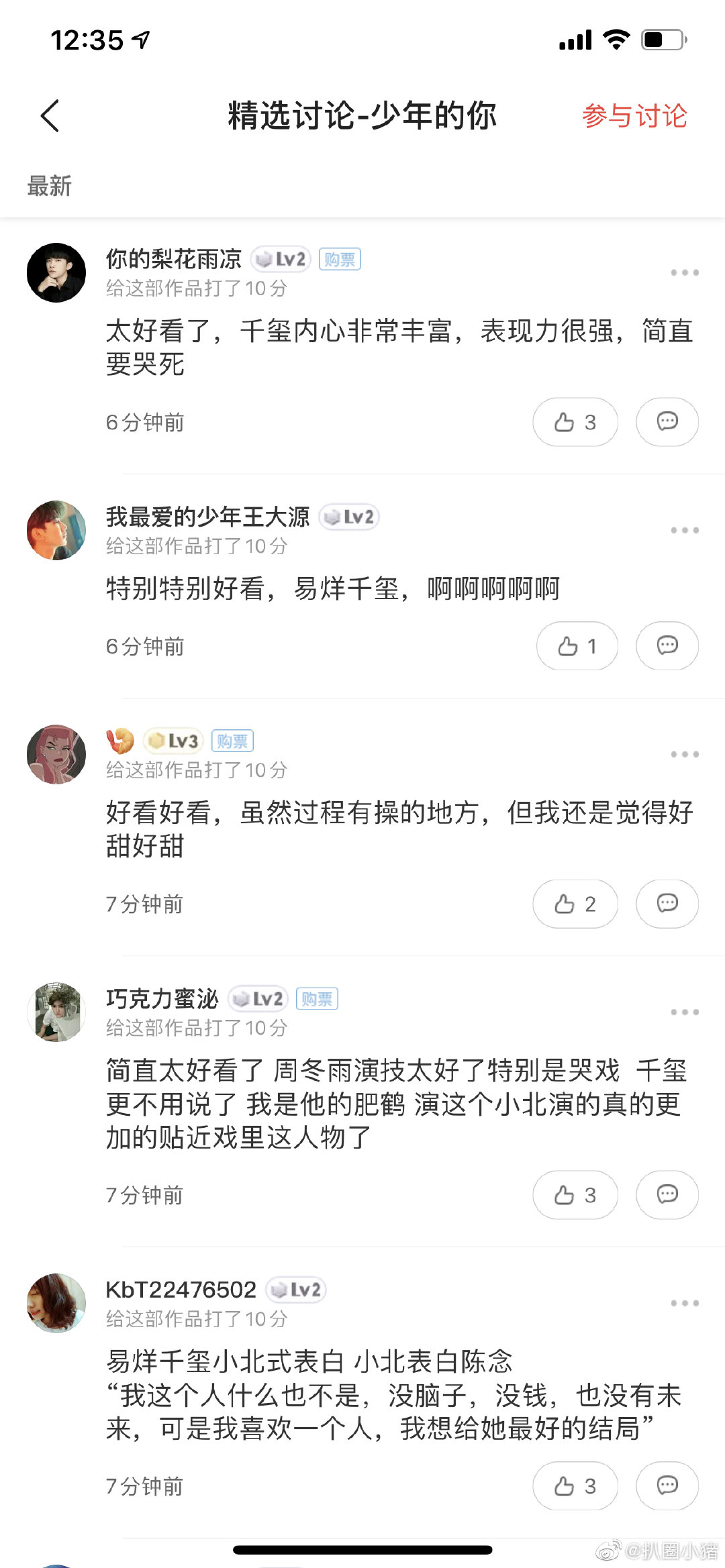Reply to 你的梨花雨凉's comment
725x1568 pixels.
667,422
